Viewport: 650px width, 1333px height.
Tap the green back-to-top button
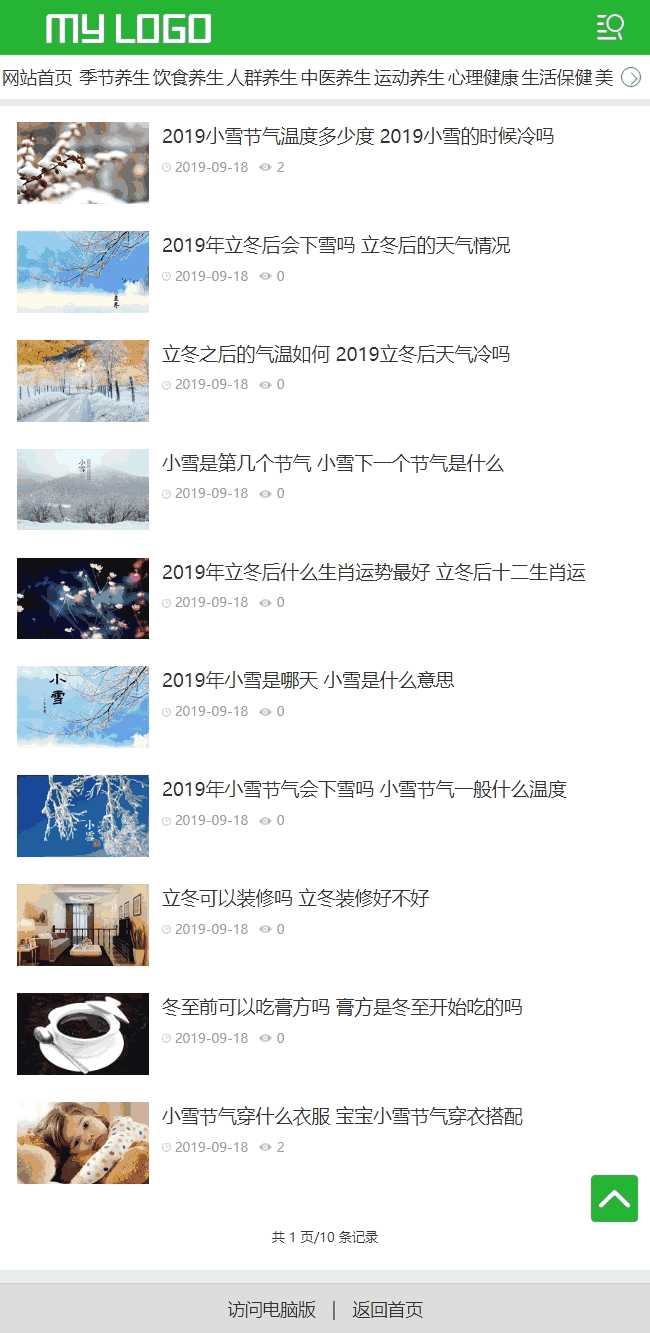pos(614,1198)
